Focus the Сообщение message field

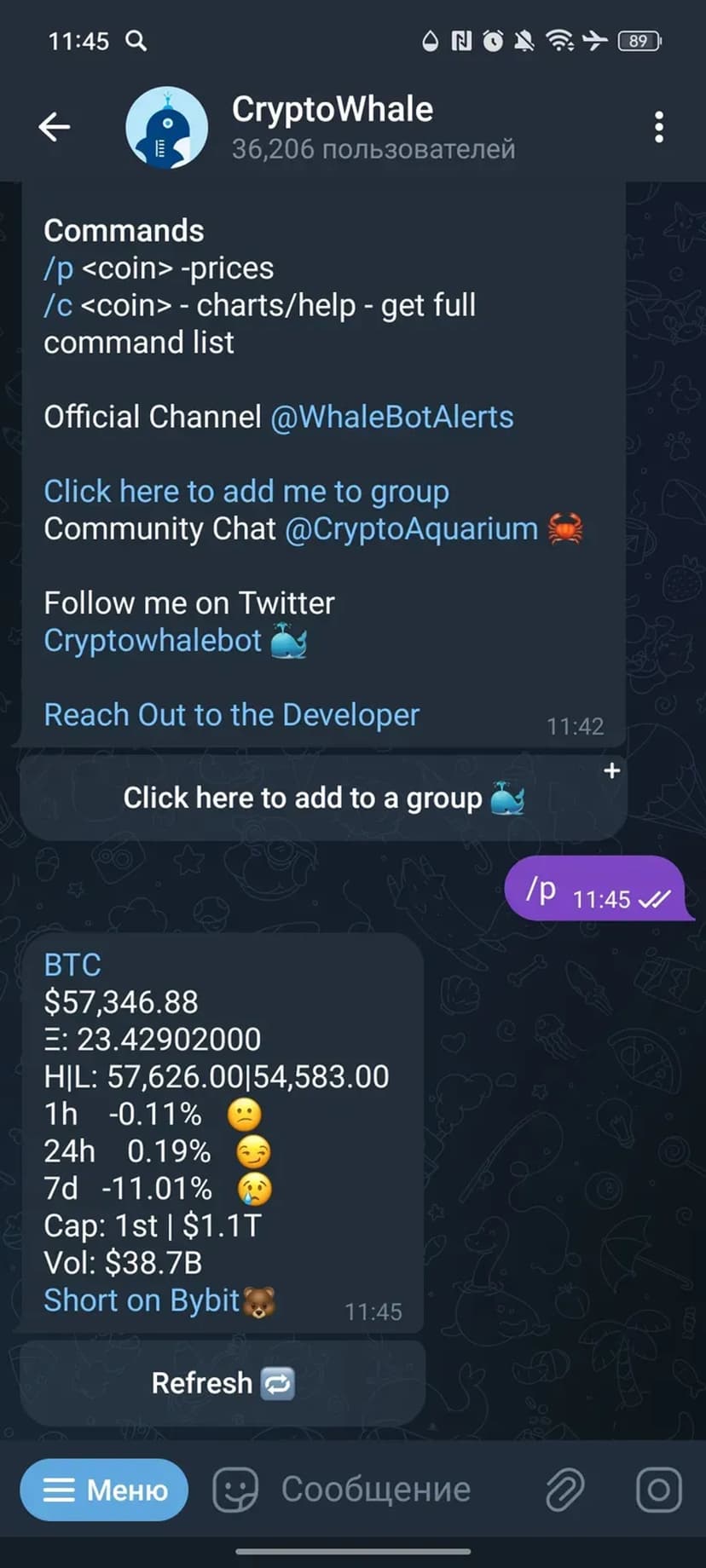[375, 1490]
